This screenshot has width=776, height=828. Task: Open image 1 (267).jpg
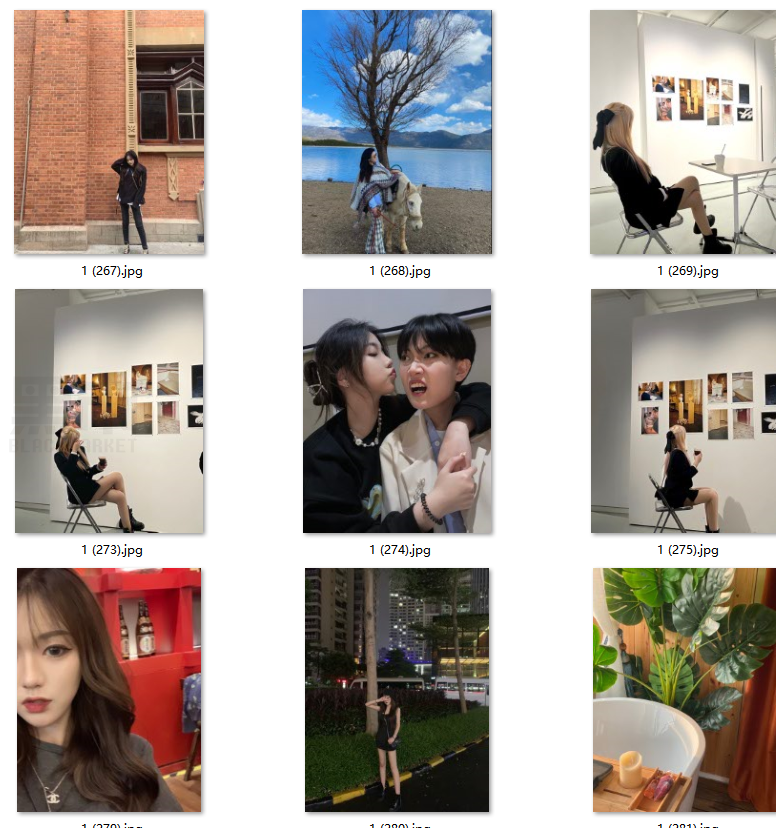click(109, 132)
